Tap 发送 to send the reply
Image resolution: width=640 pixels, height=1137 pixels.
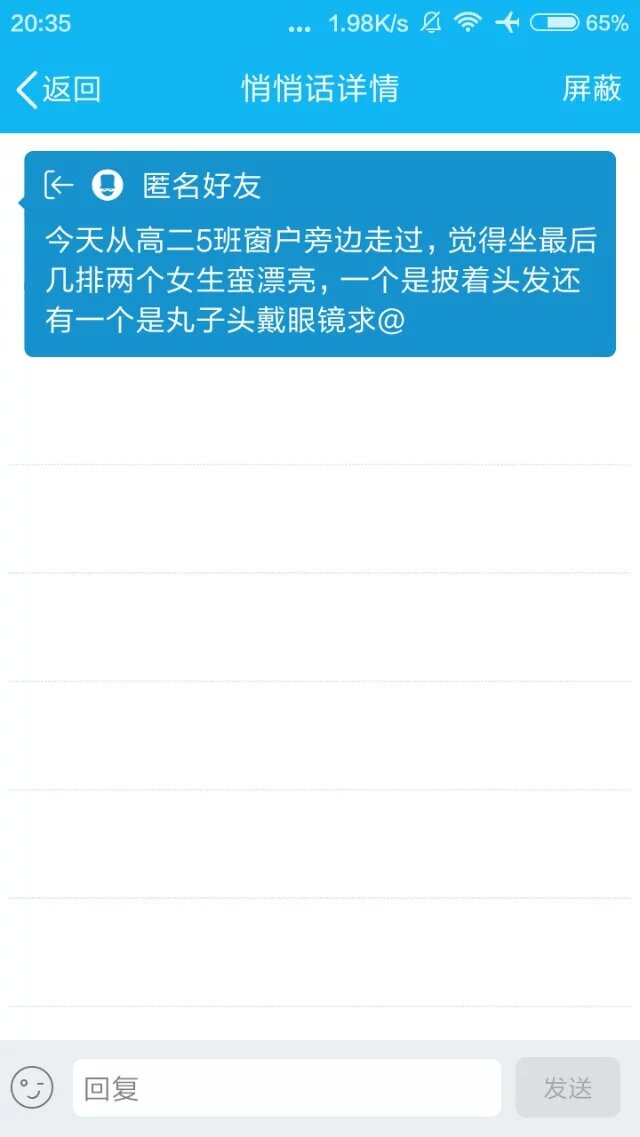[x=567, y=1087]
